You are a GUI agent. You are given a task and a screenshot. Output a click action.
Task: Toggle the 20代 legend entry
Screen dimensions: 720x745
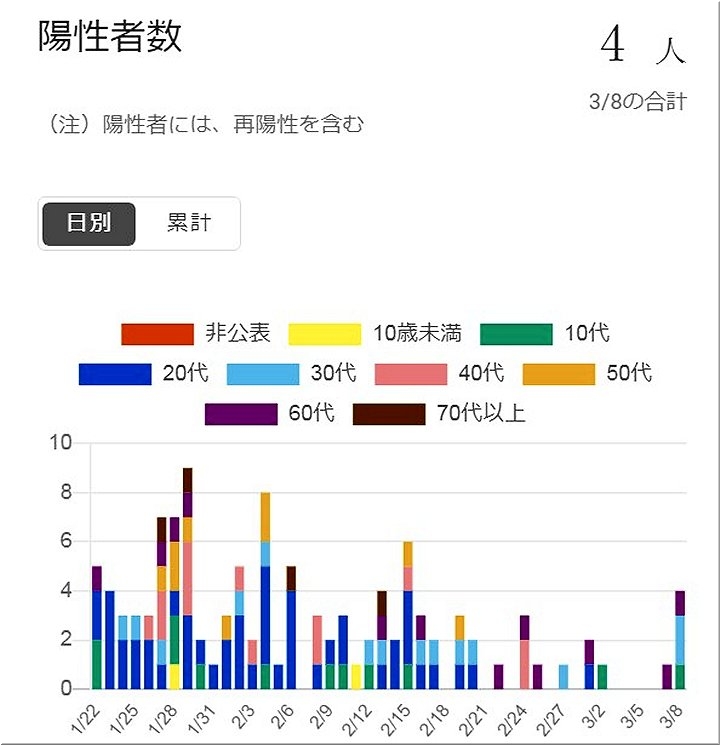coord(144,374)
